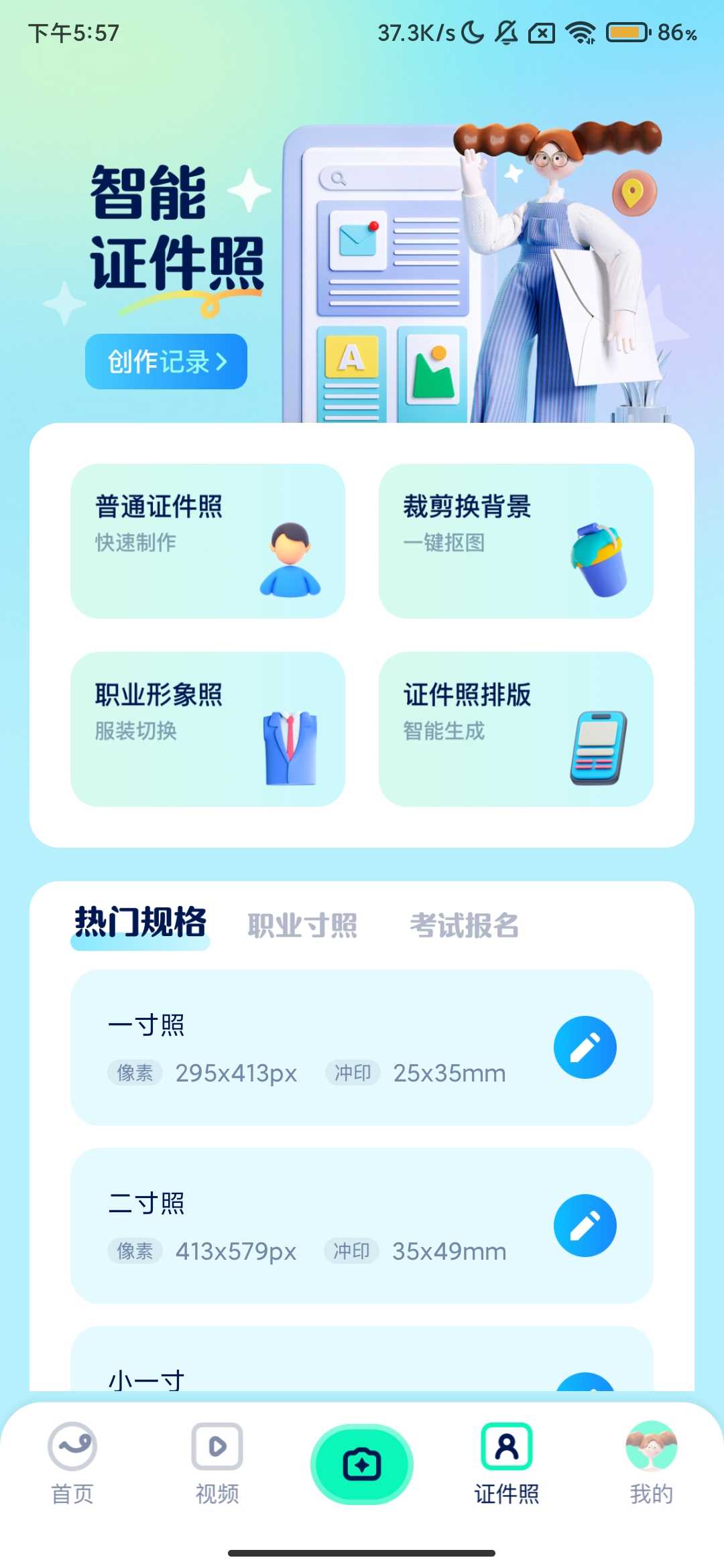Select the 热门规格 tab
Screen dimensions: 724x1568
pyautogui.click(x=140, y=923)
